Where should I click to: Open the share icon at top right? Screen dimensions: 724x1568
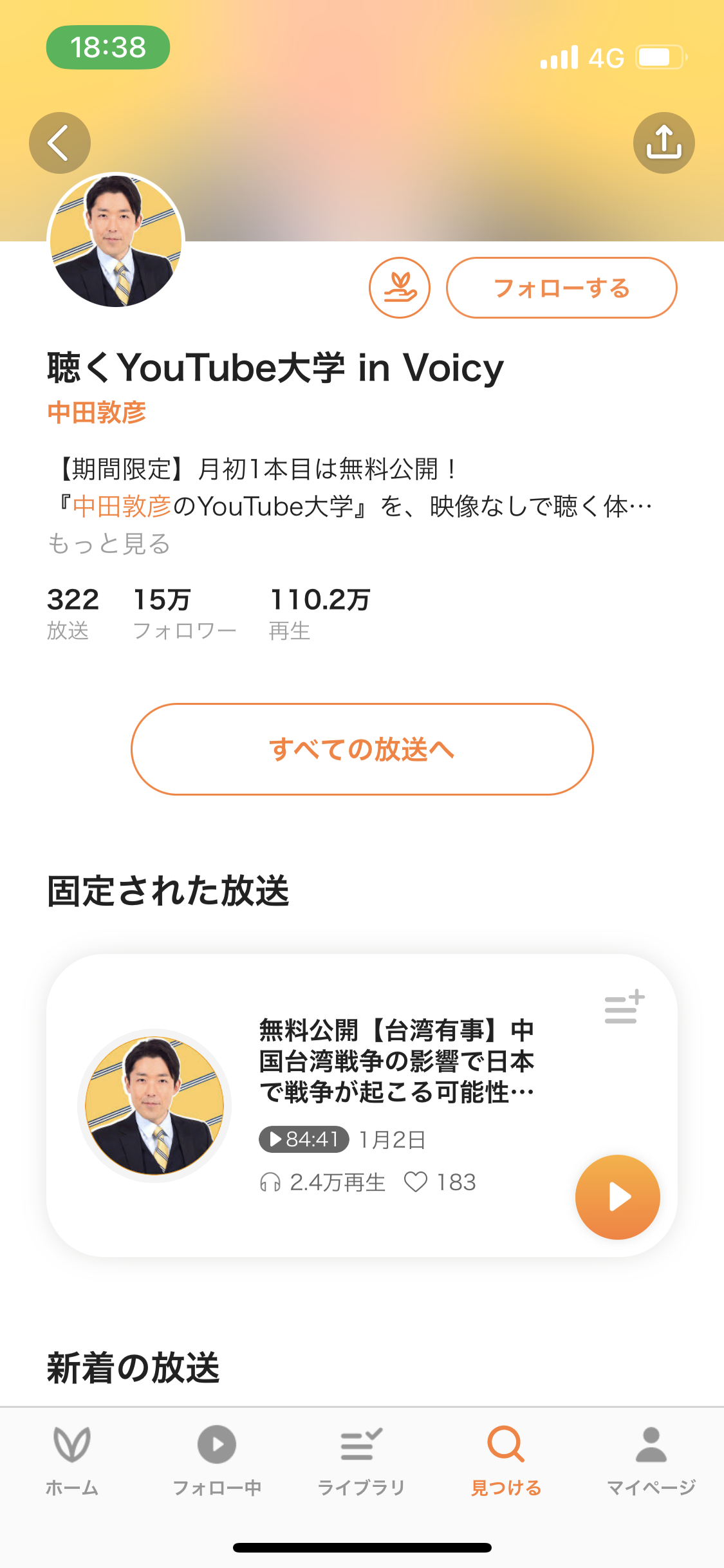pos(664,143)
